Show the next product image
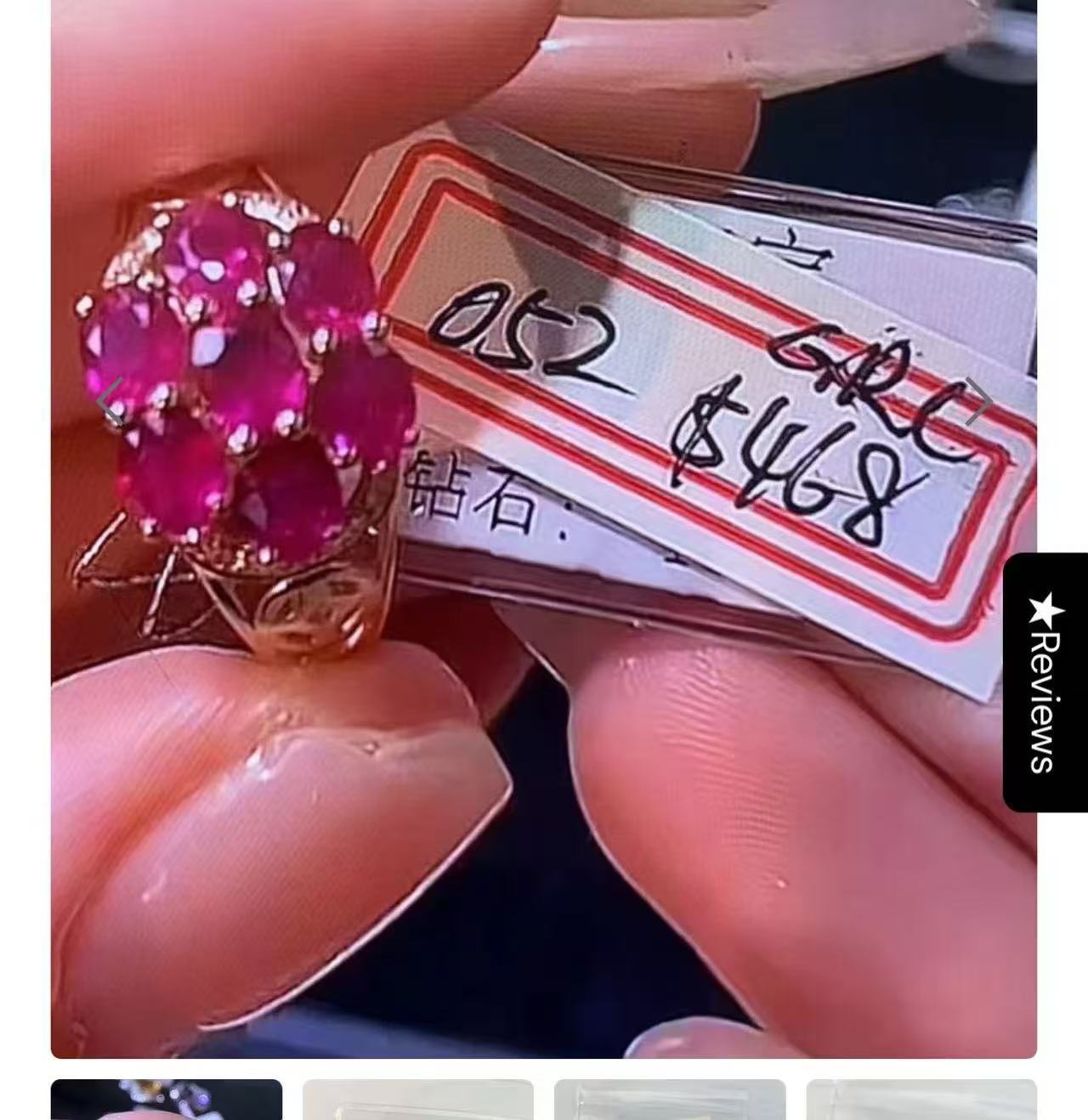The height and width of the screenshot is (1120, 1088). tap(977, 401)
